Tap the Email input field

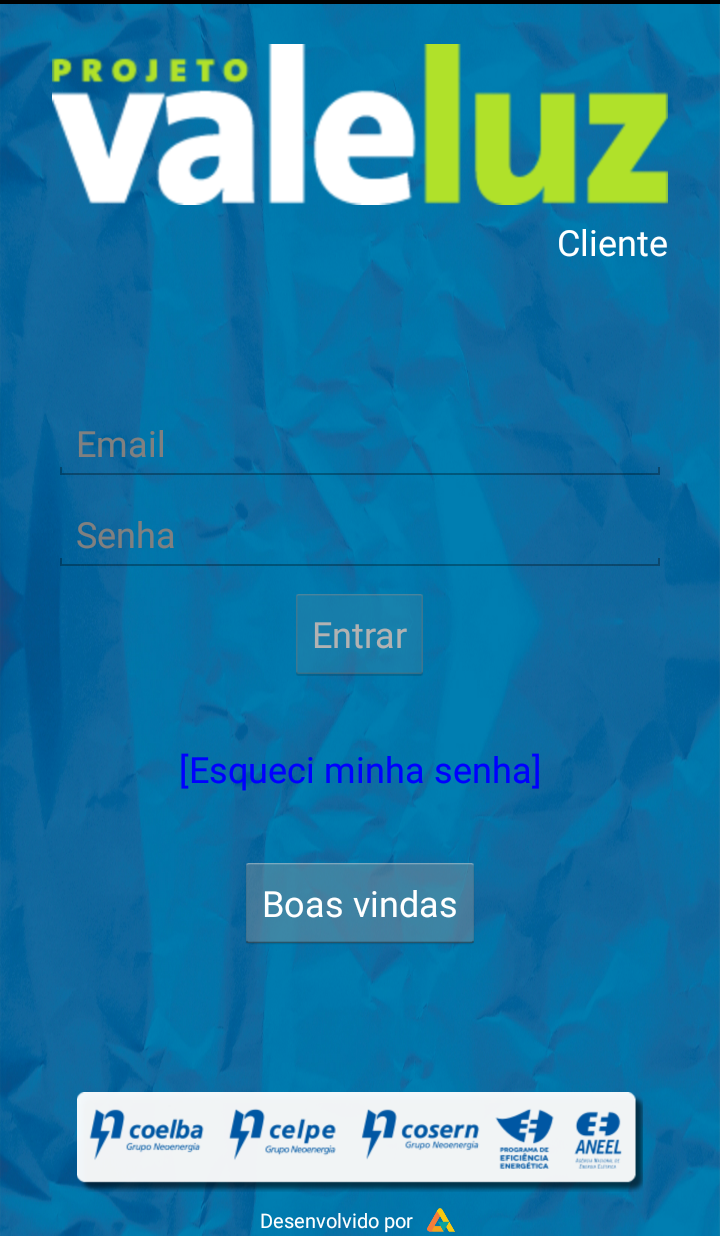click(x=360, y=445)
